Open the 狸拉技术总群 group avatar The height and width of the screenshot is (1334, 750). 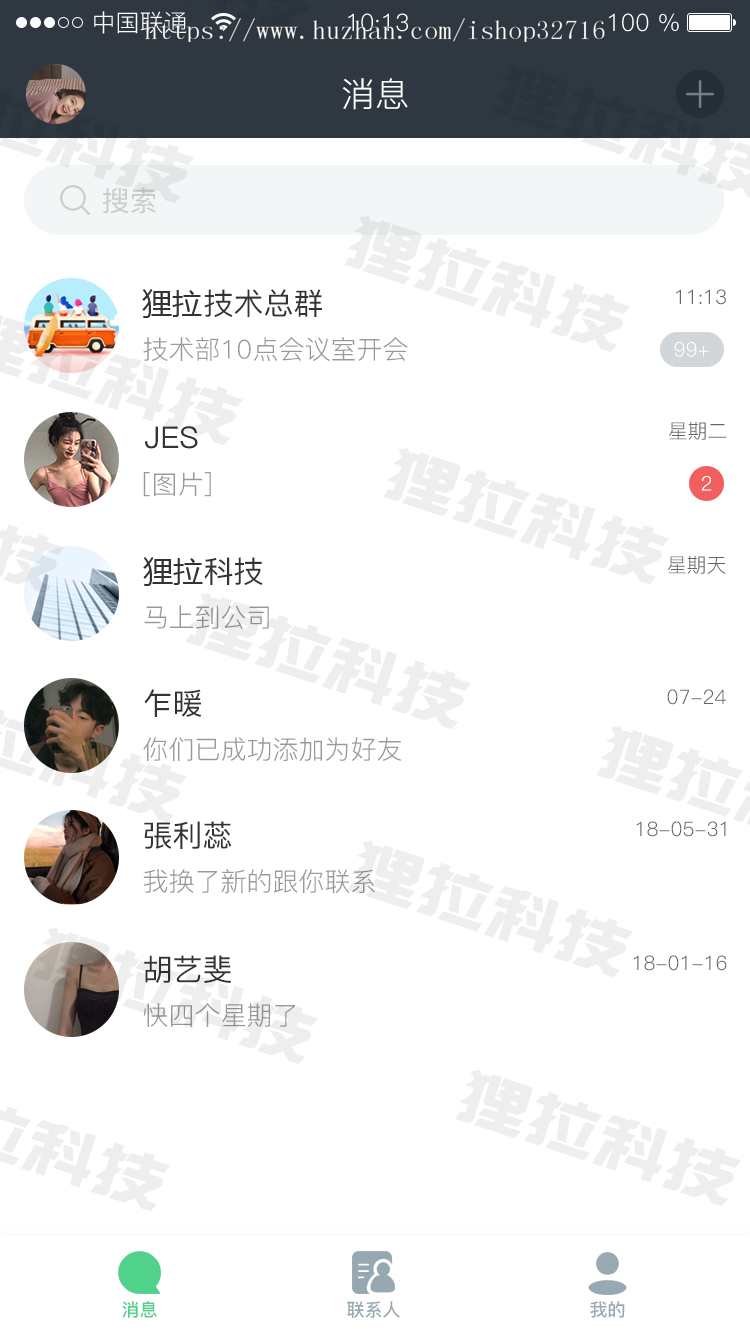71,326
